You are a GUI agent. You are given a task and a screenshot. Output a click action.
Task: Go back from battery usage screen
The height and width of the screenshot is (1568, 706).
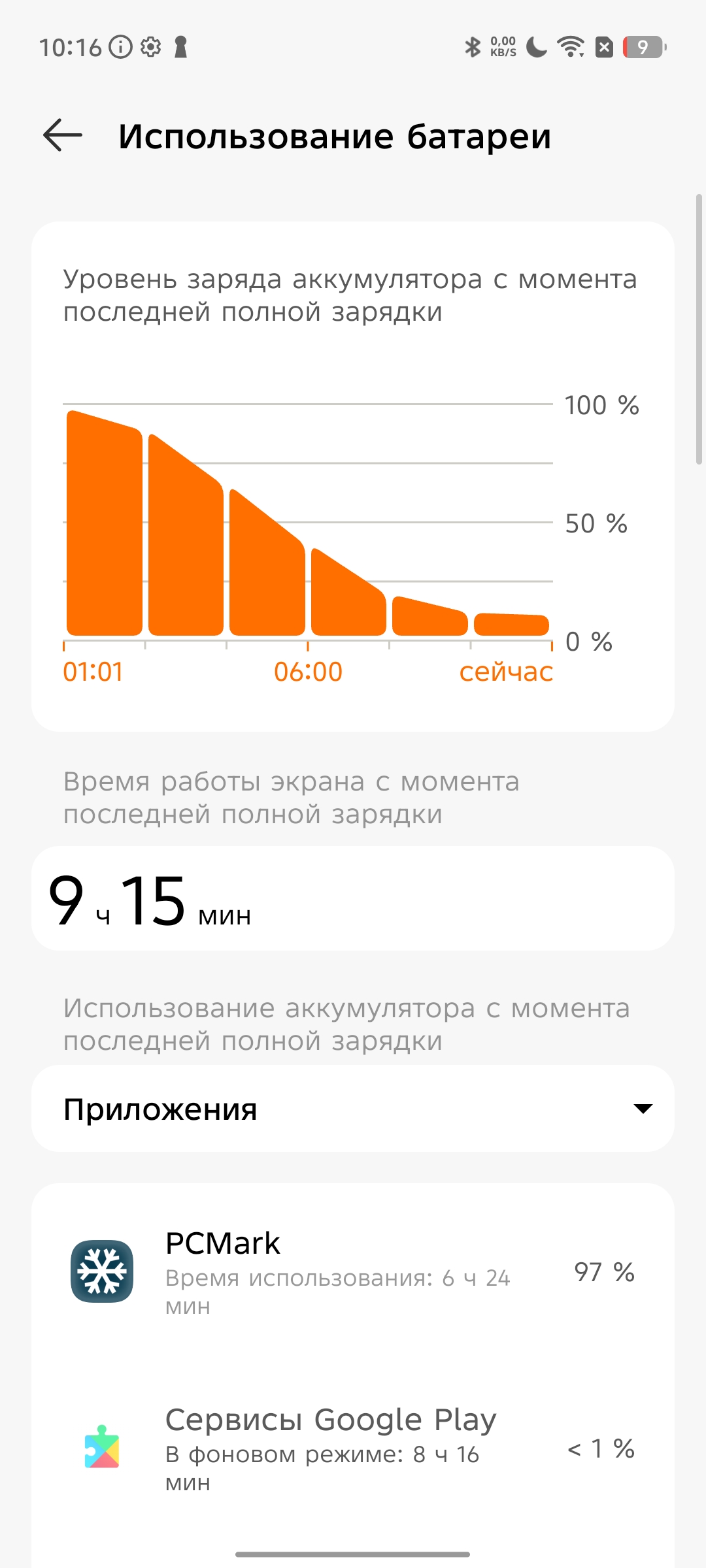pos(63,136)
